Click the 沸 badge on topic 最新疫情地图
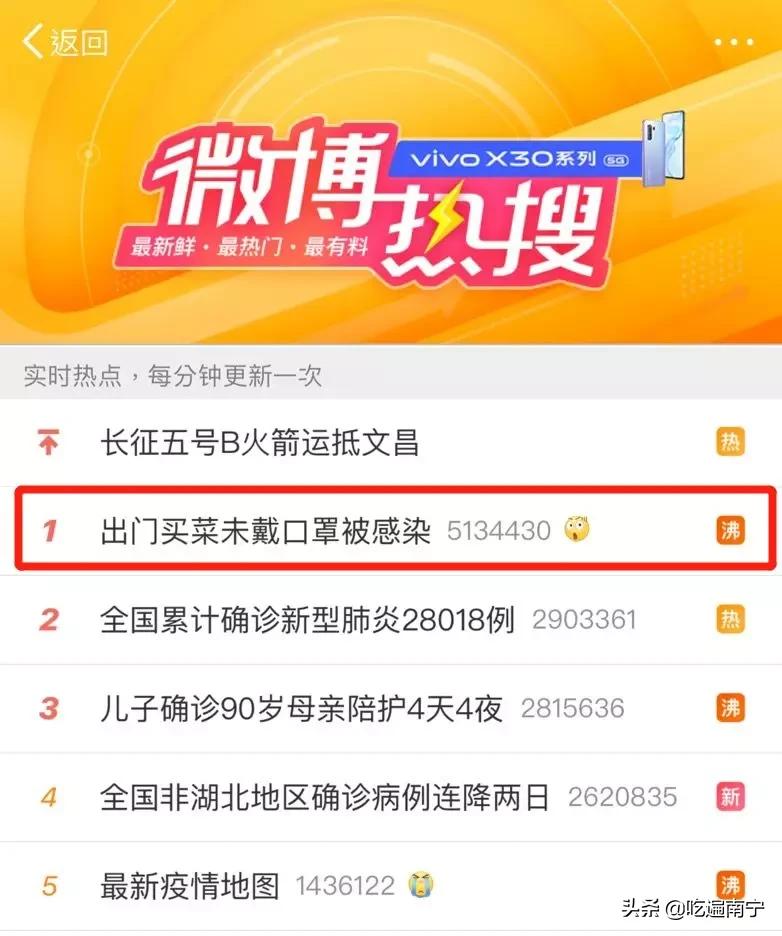 pyautogui.click(x=730, y=885)
